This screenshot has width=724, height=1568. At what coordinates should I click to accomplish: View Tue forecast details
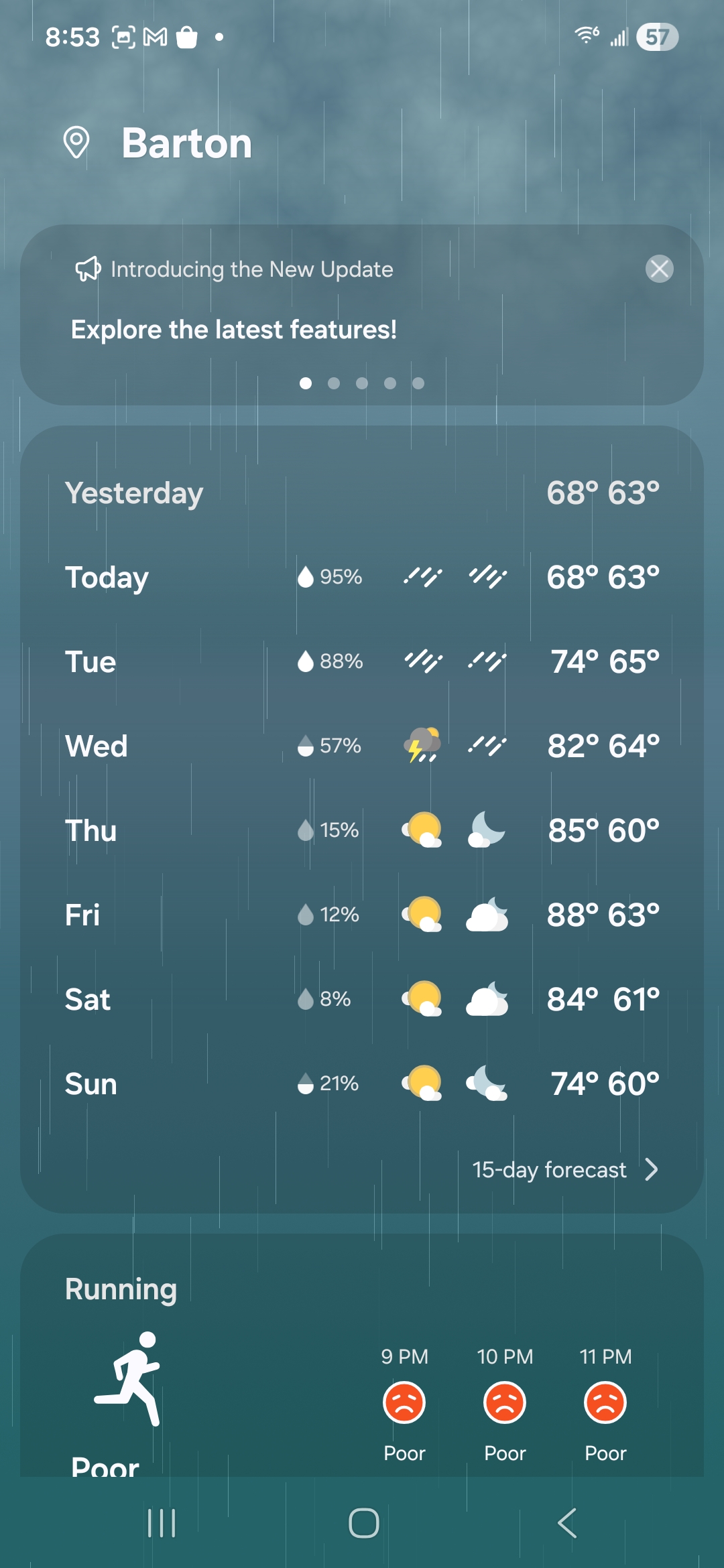362,662
